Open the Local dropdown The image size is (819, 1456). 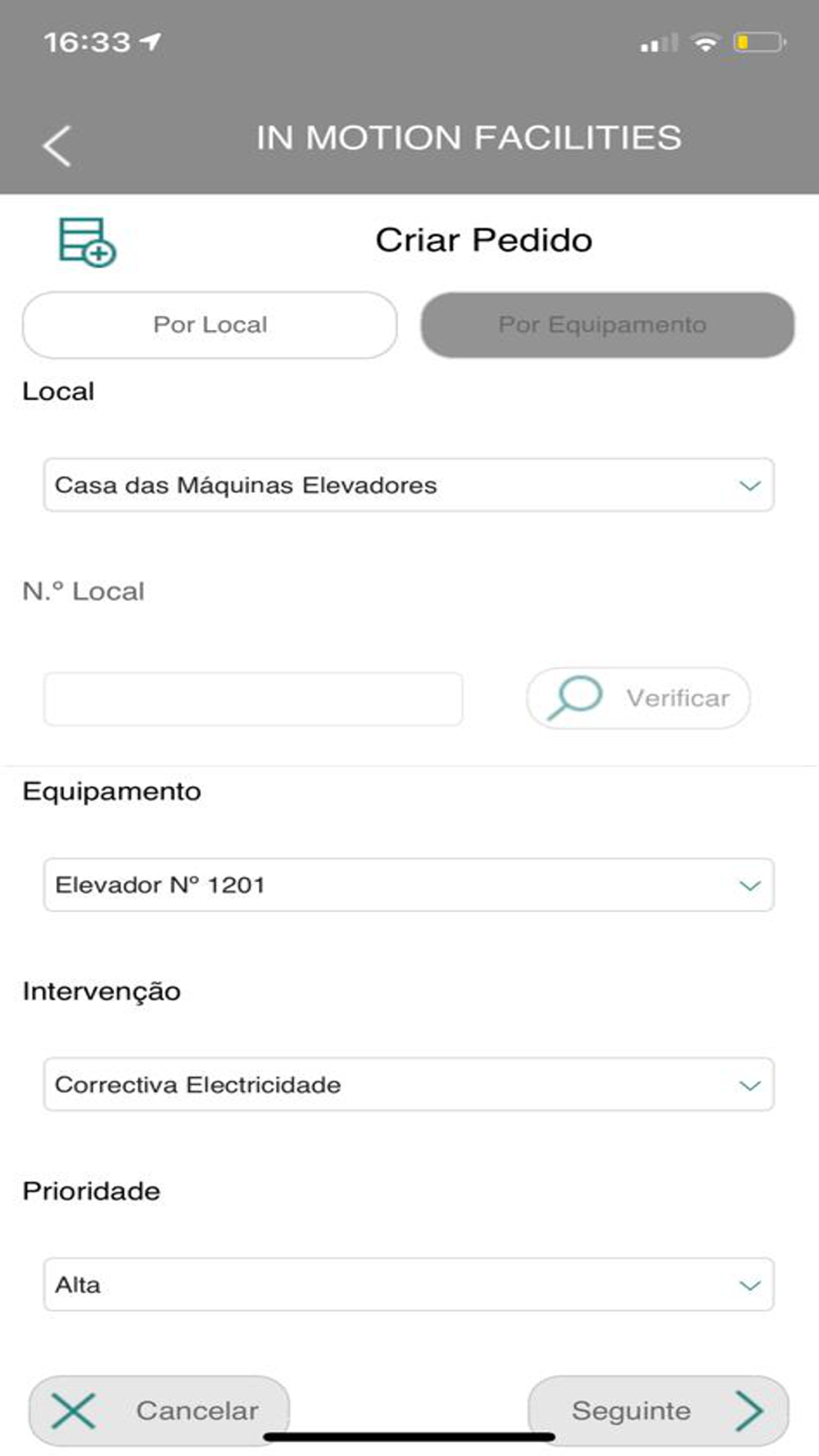click(408, 486)
